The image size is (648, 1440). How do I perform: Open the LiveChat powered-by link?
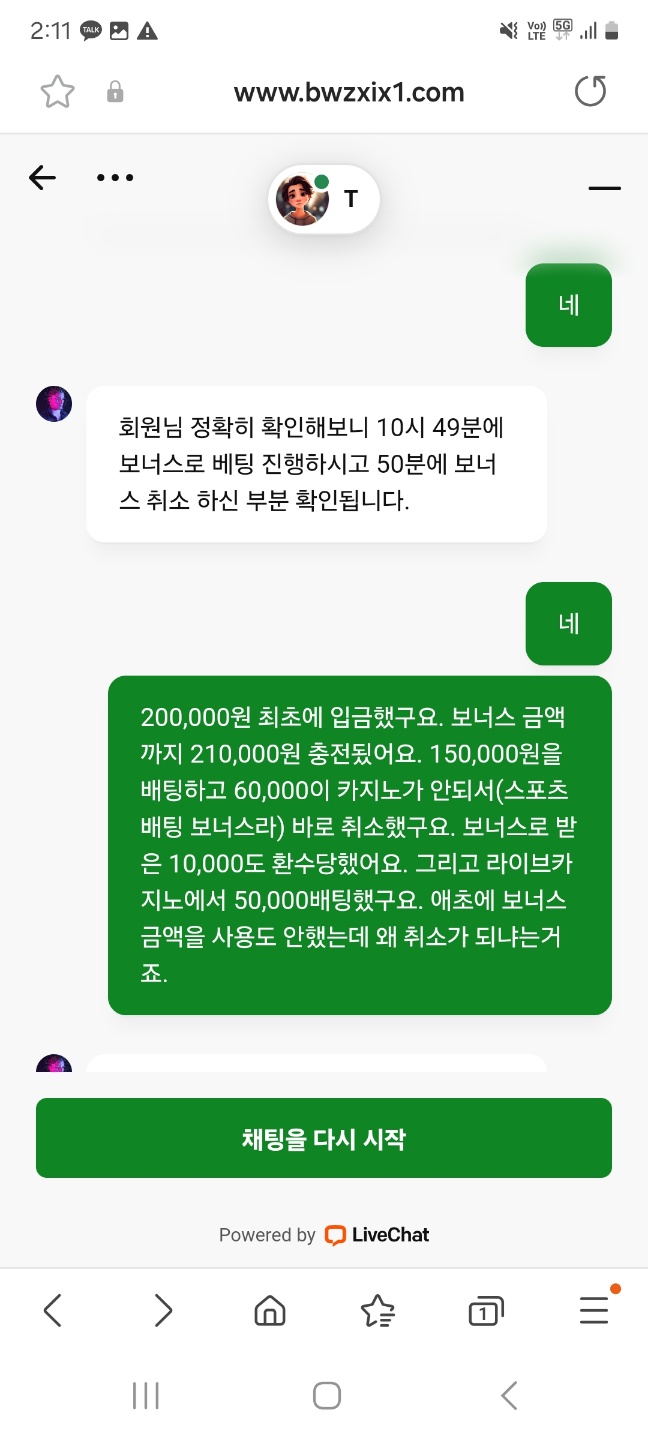click(376, 1235)
